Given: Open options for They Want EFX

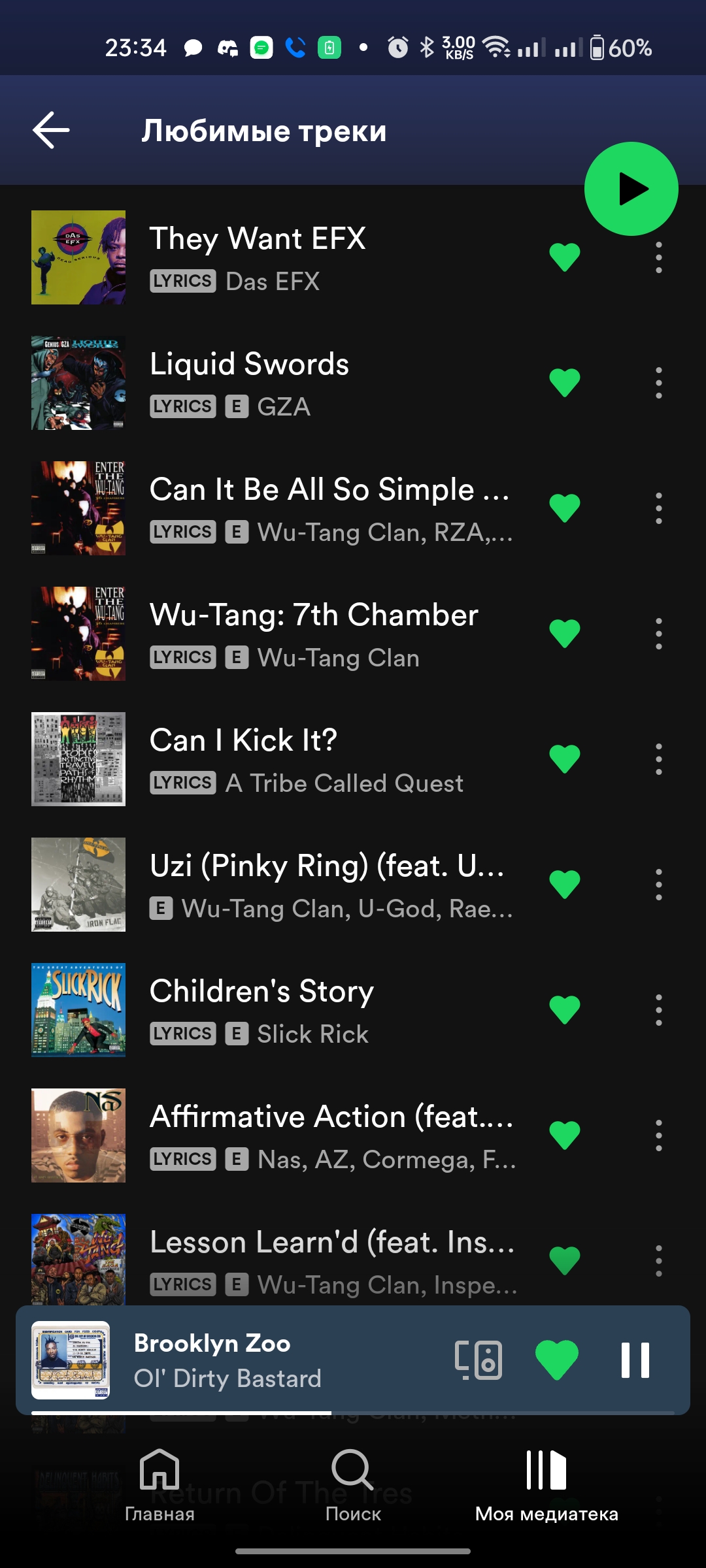Looking at the screenshot, I should point(658,257).
